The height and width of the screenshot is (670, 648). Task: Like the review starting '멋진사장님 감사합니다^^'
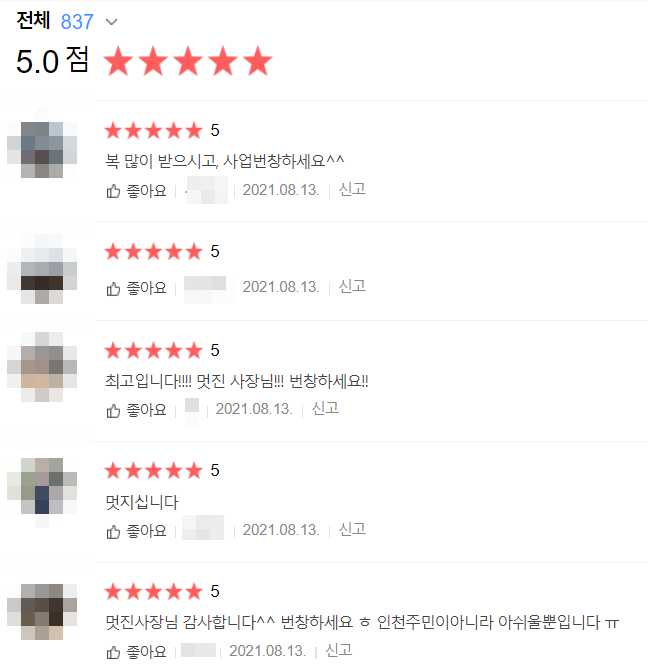(136, 651)
